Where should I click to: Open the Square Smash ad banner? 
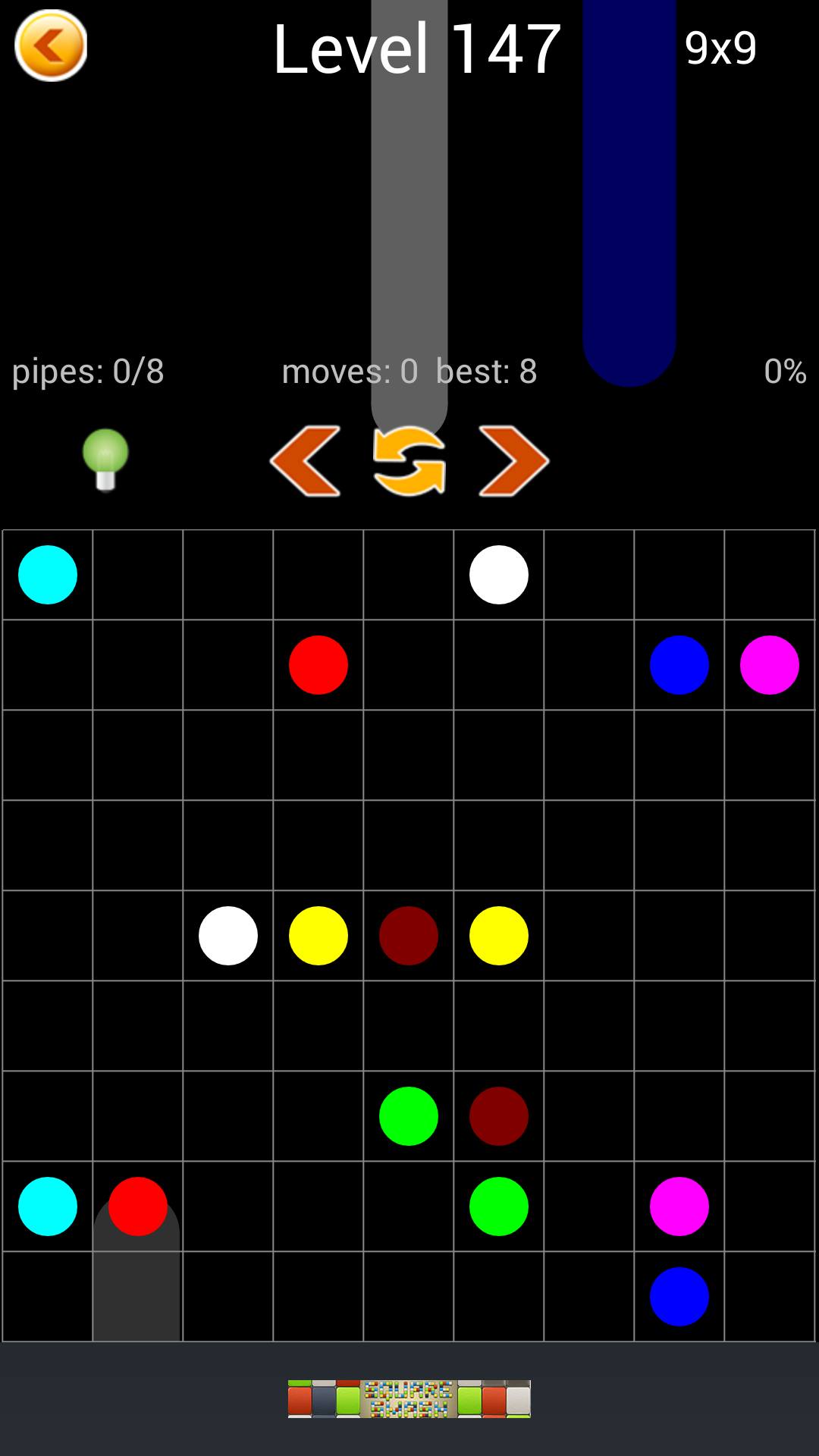409,1398
